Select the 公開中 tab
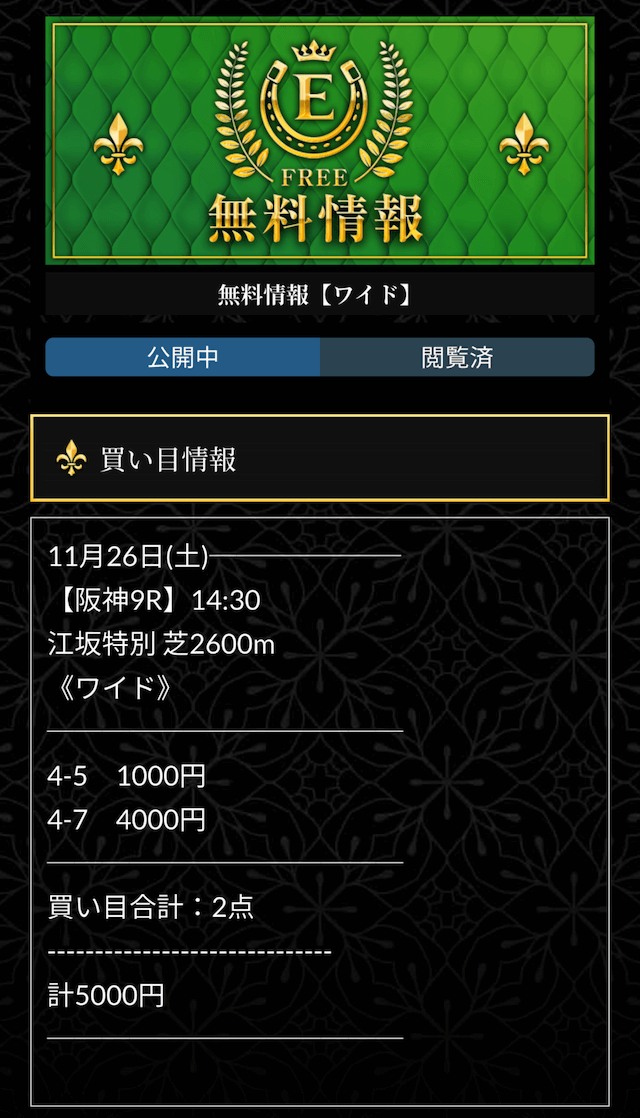This screenshot has width=640, height=1118. point(182,357)
